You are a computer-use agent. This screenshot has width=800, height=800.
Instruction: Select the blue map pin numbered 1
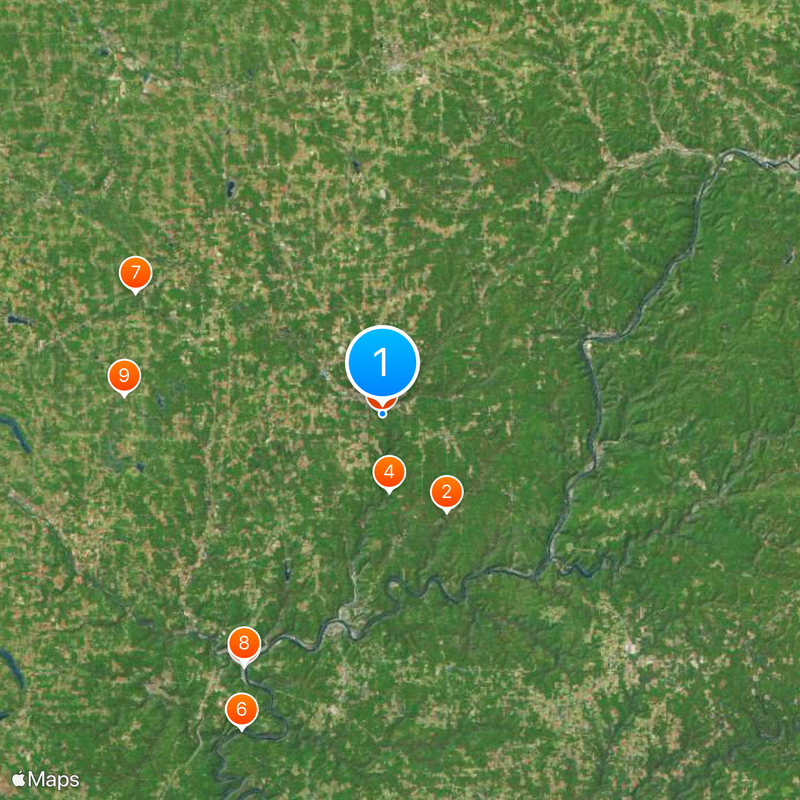coord(382,362)
